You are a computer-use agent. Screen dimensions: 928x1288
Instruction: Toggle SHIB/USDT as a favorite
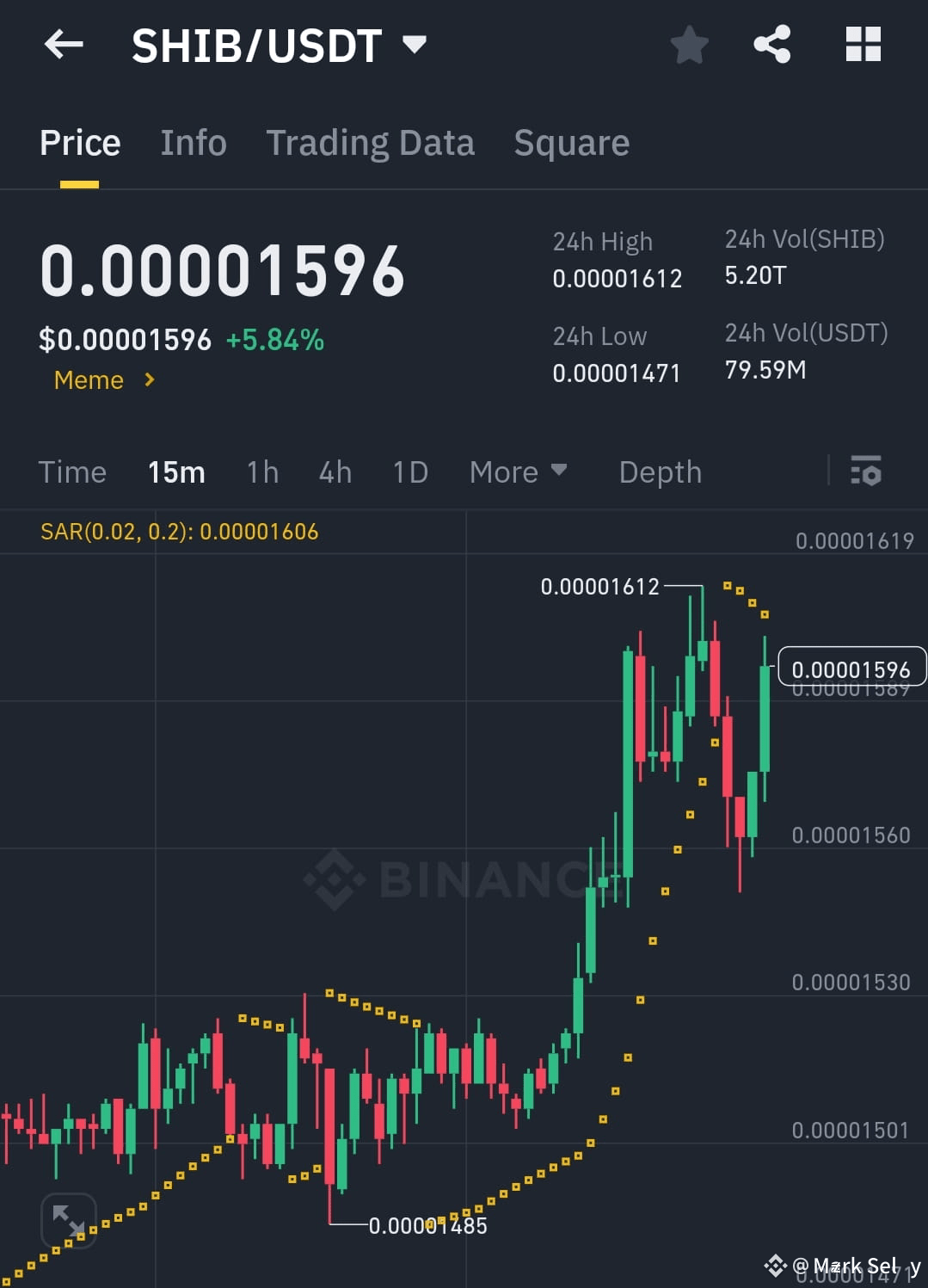[689, 45]
